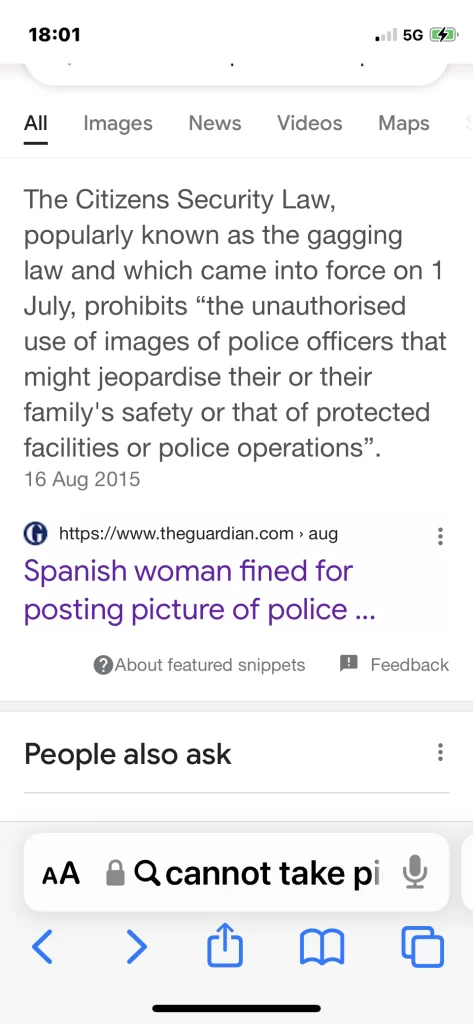Image resolution: width=473 pixels, height=1024 pixels.
Task: Send Feedback on the featured snippet
Action: (395, 665)
